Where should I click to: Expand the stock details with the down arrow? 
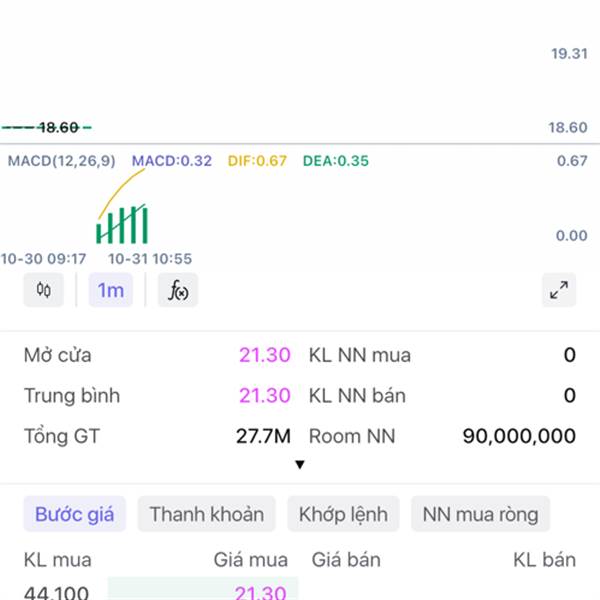(x=299, y=464)
